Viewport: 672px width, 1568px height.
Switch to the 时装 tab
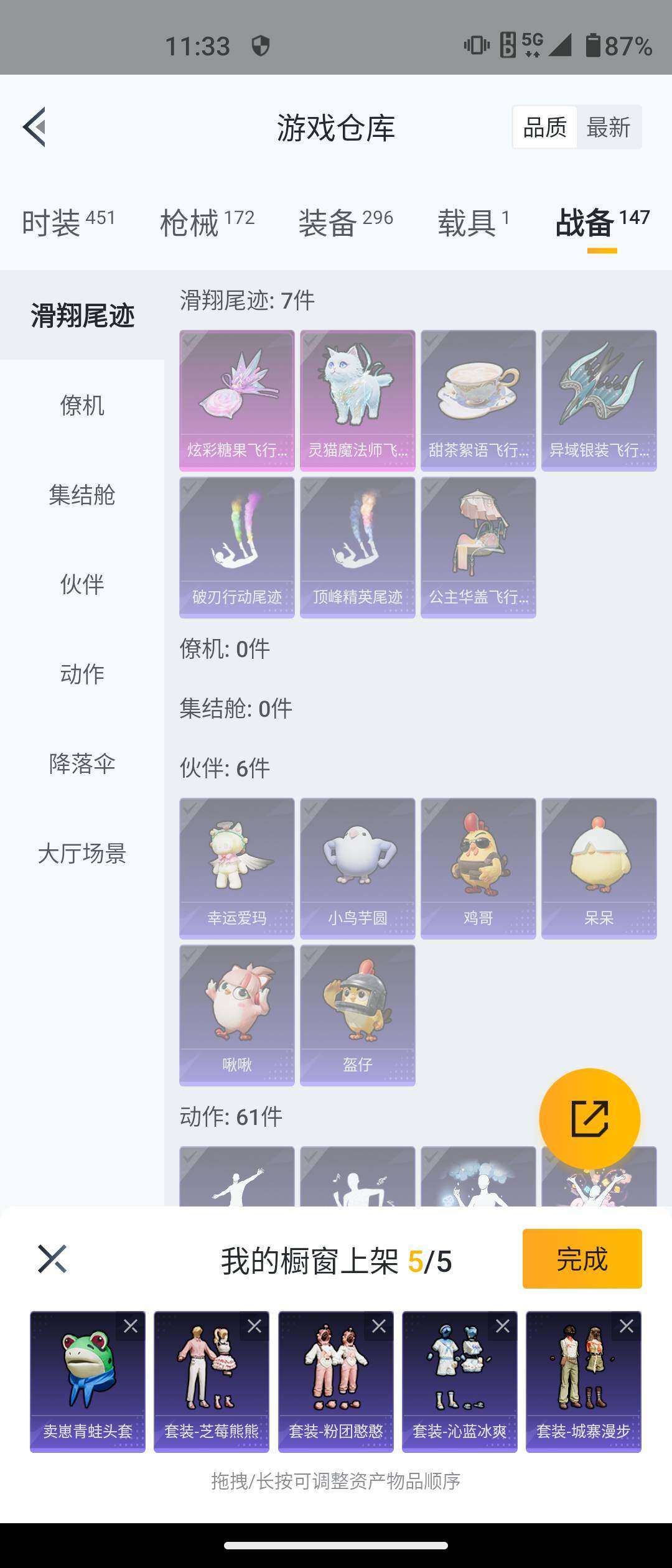pyautogui.click(x=68, y=222)
